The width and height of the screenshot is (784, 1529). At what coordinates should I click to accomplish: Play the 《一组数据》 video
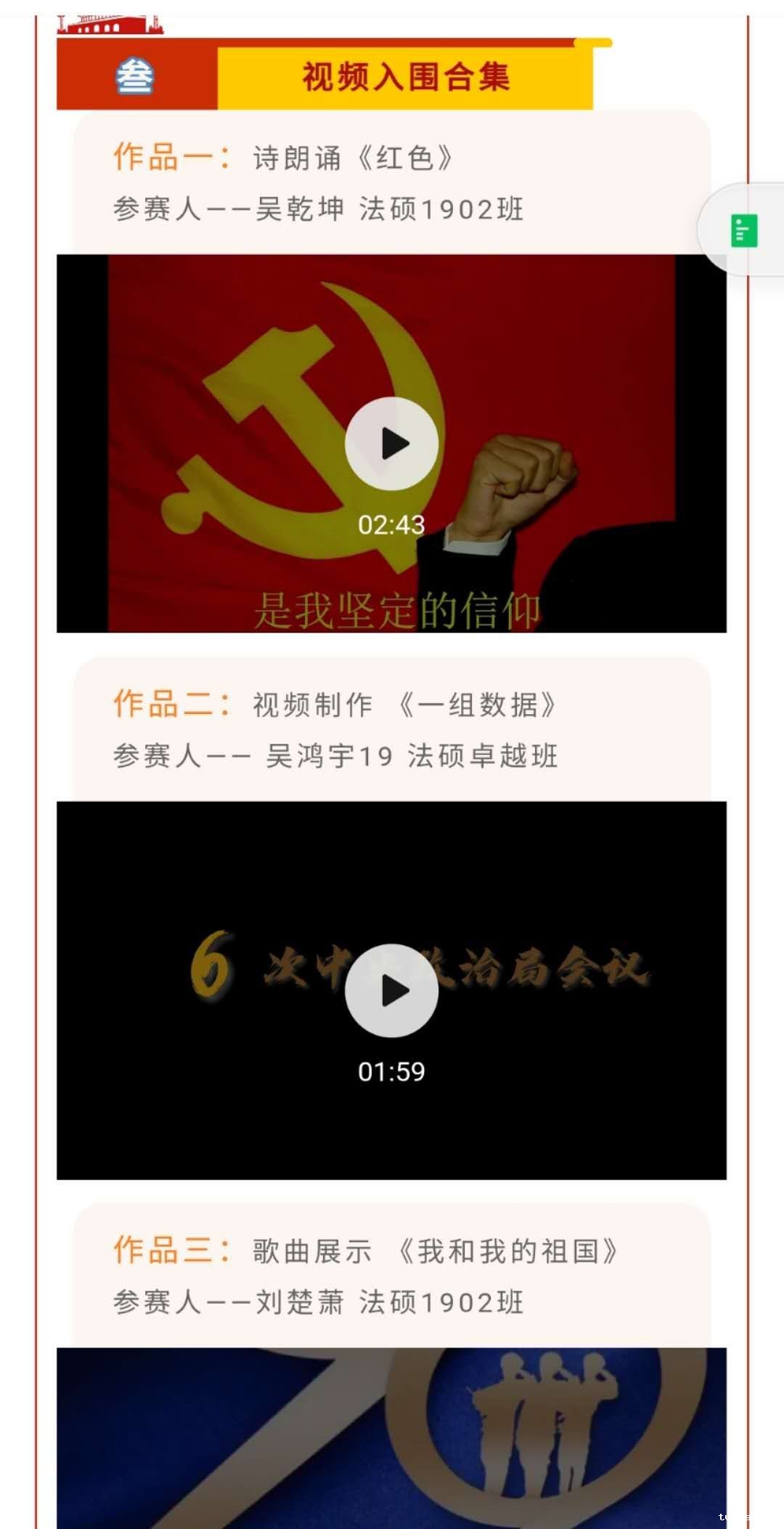[x=391, y=990]
